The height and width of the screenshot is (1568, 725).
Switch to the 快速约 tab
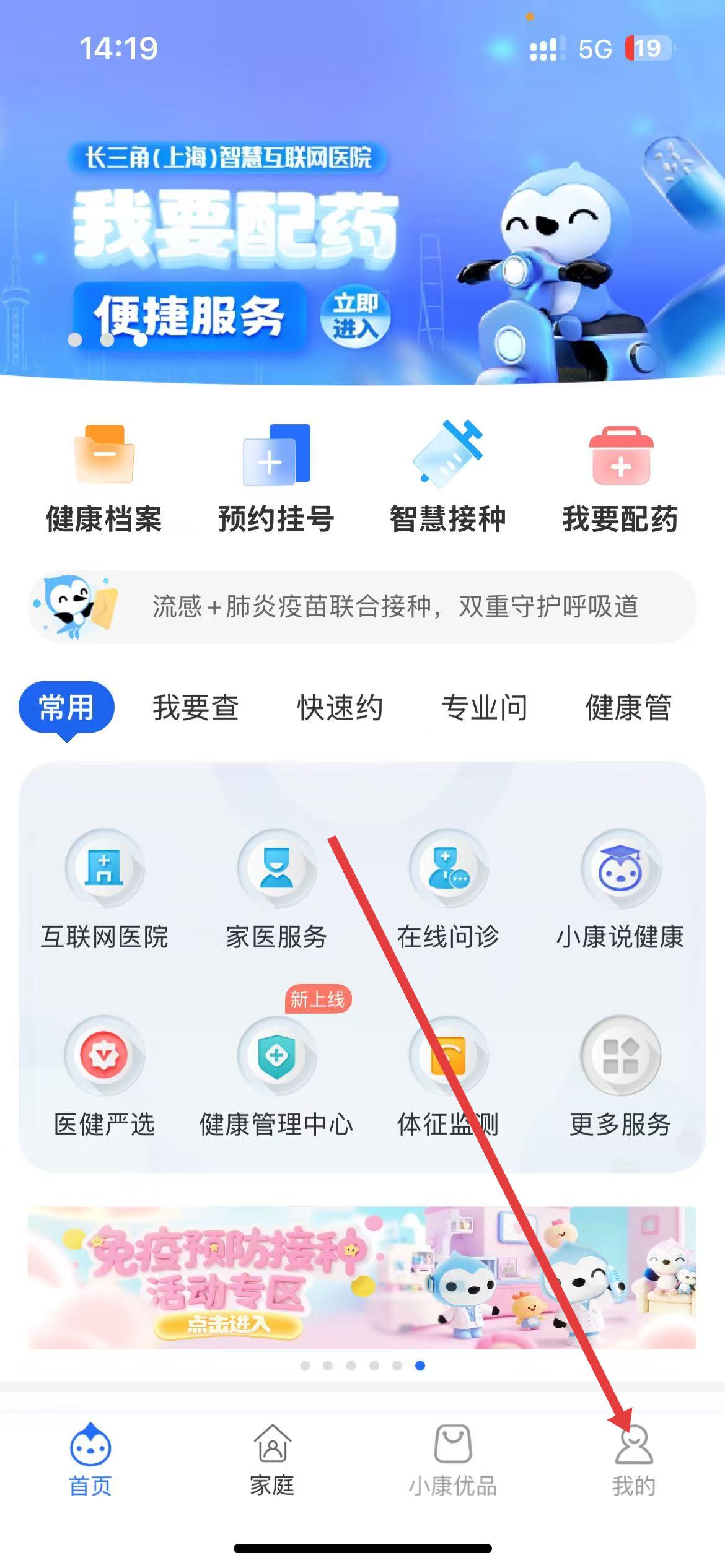click(x=340, y=707)
